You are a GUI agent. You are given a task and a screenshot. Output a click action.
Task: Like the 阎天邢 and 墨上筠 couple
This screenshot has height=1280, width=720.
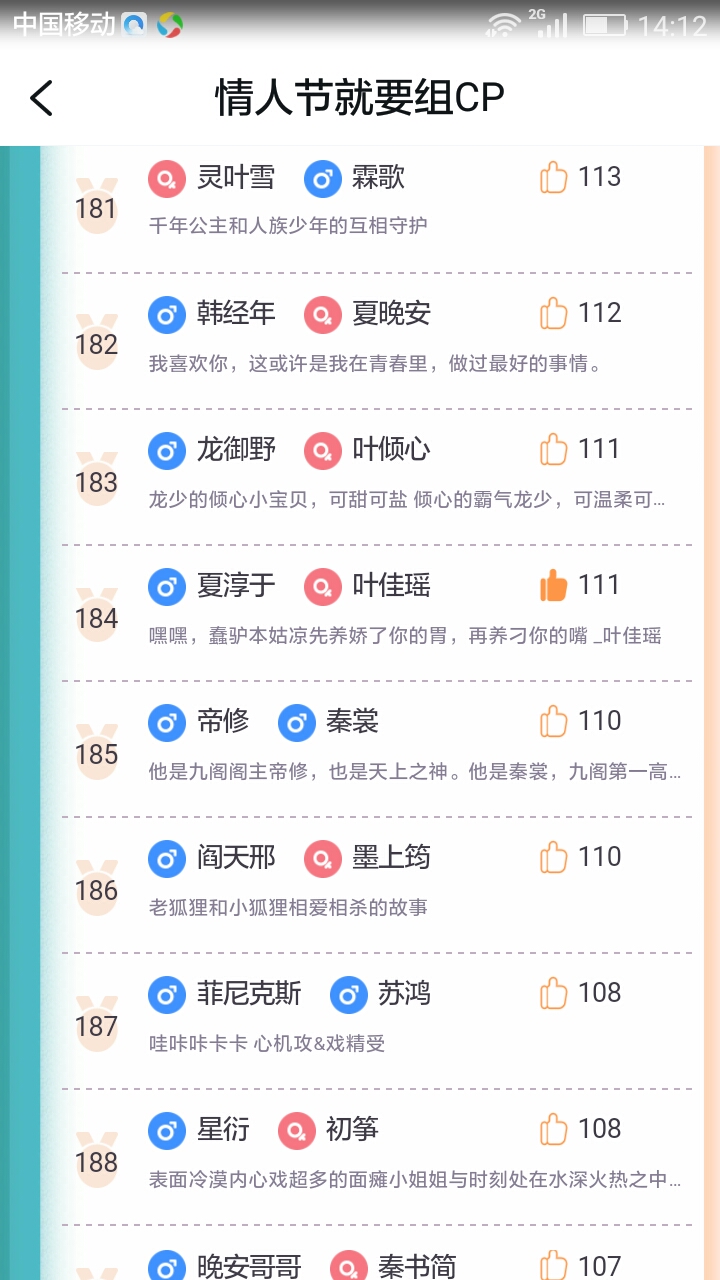pyautogui.click(x=554, y=857)
